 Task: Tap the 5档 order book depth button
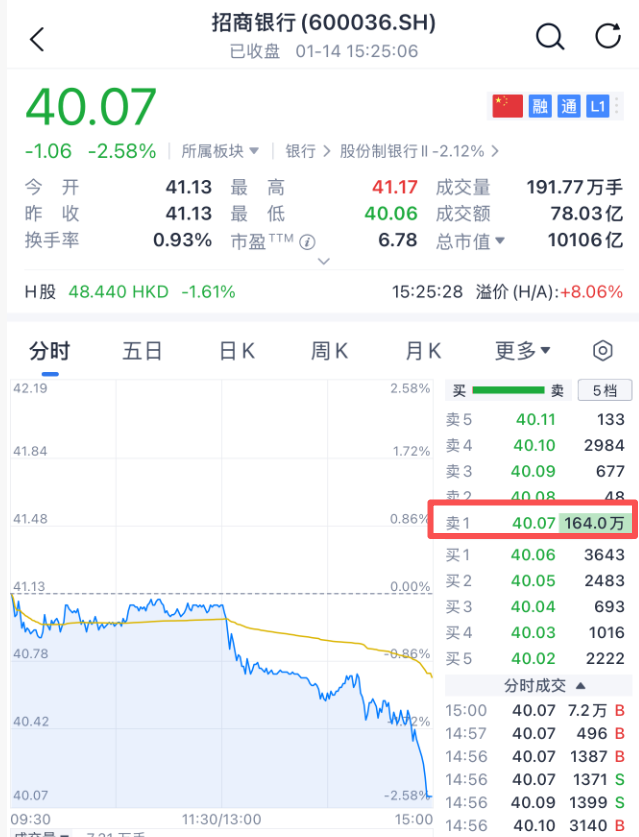(x=611, y=391)
